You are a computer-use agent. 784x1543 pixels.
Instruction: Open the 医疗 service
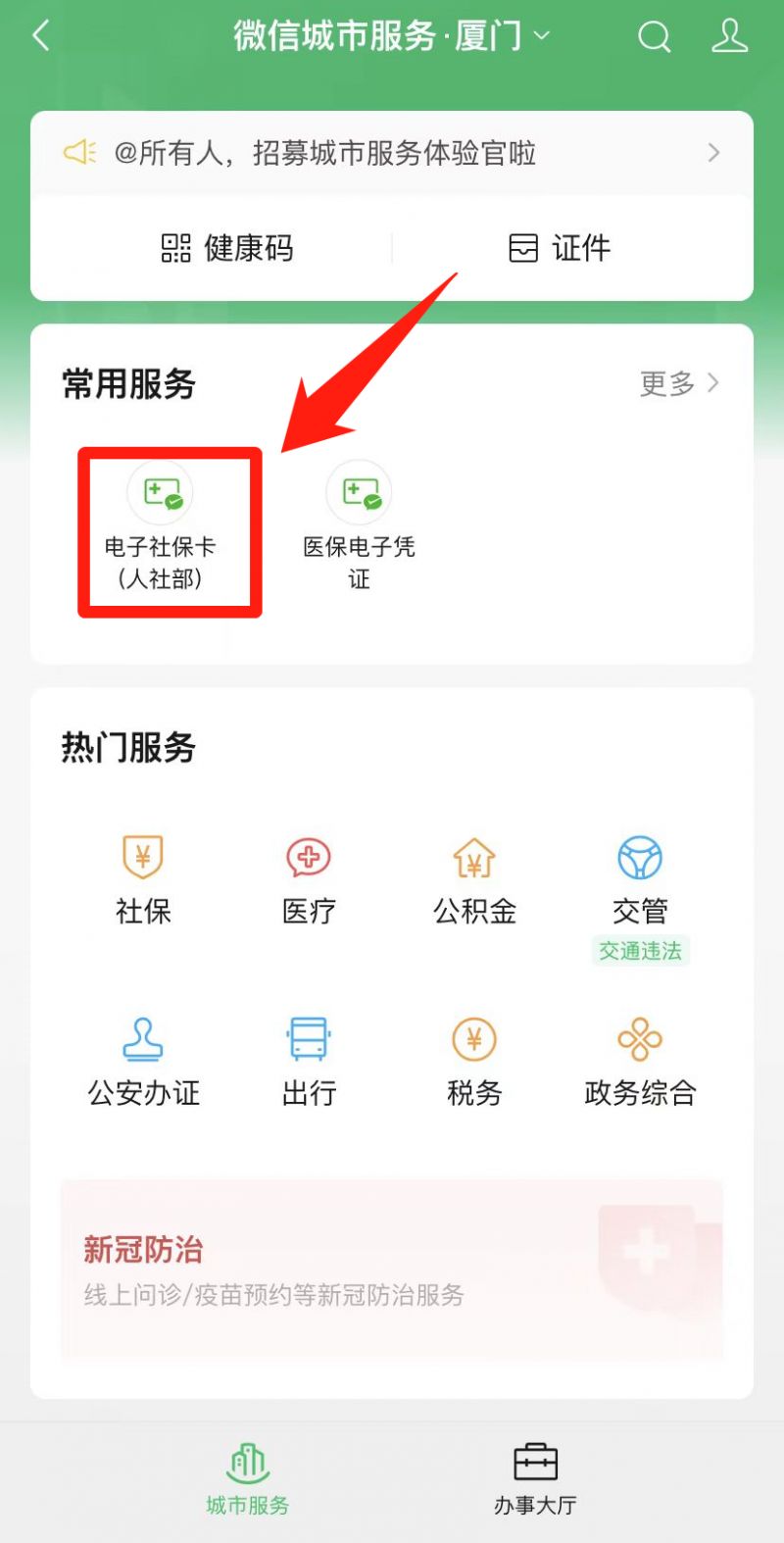(309, 879)
